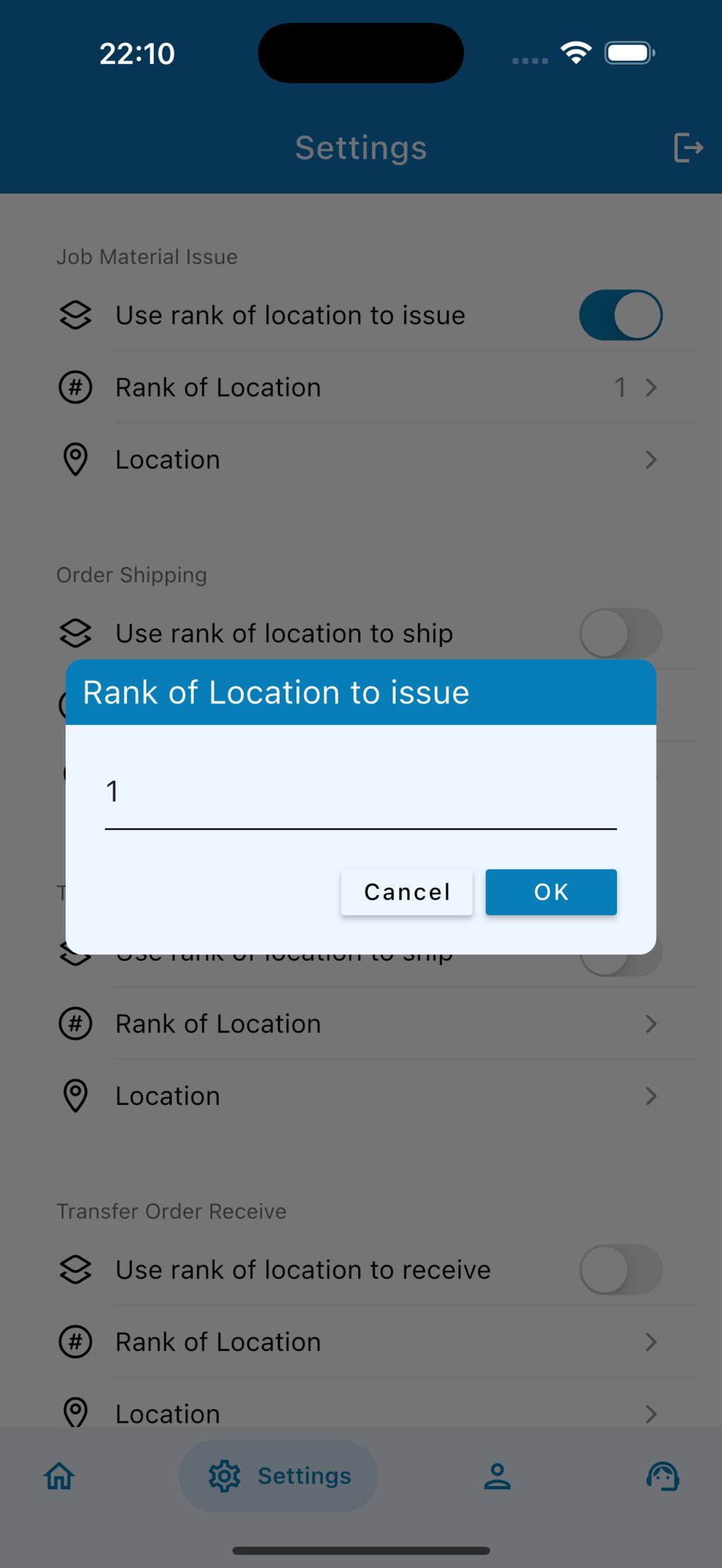This screenshot has width=722, height=1568.
Task: Enable Use rank of location to receive
Action: 620,1269
